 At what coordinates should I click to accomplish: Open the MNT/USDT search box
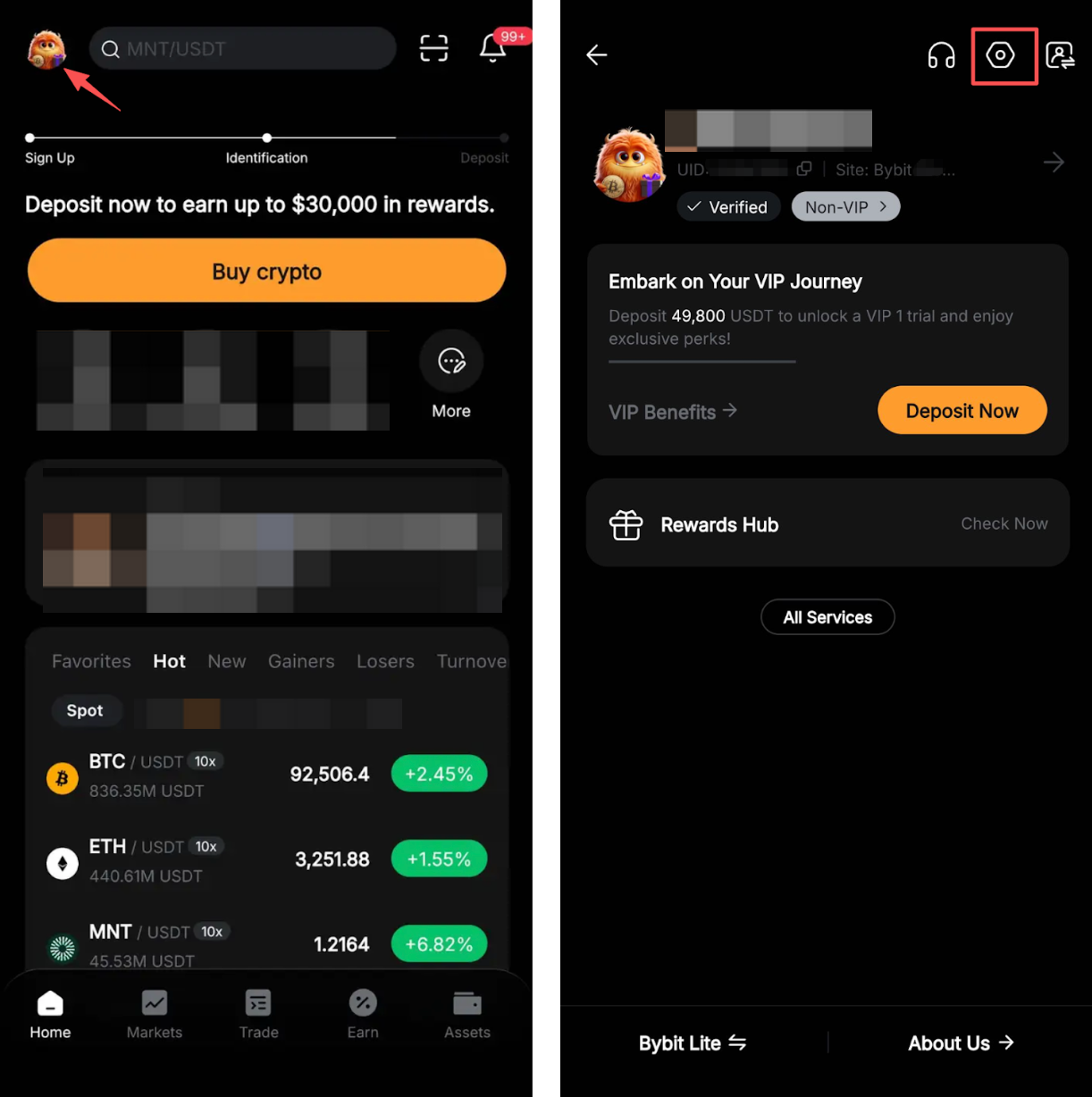pyautogui.click(x=242, y=49)
